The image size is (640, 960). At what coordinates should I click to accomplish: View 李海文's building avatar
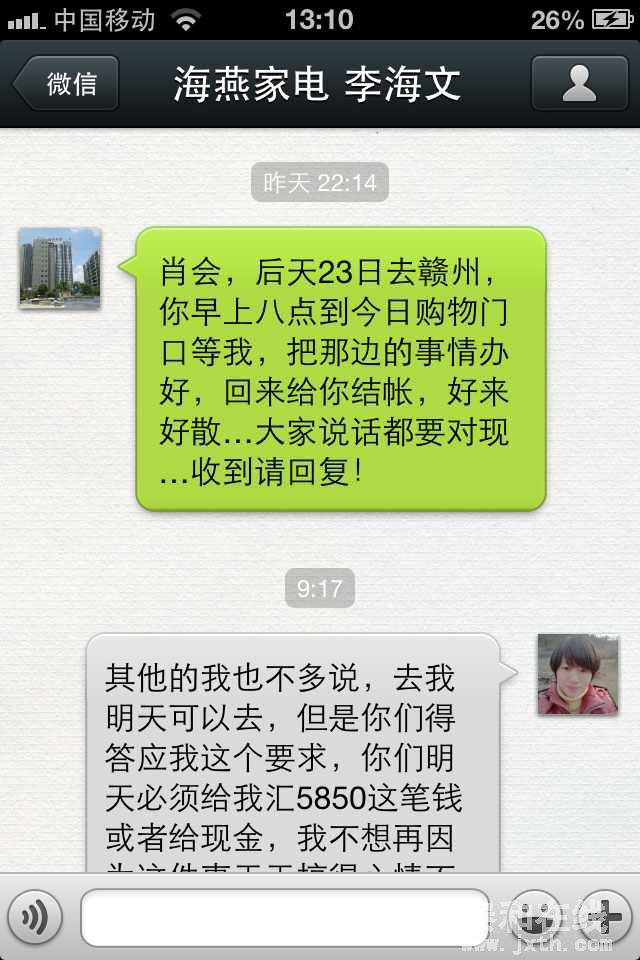[x=60, y=268]
